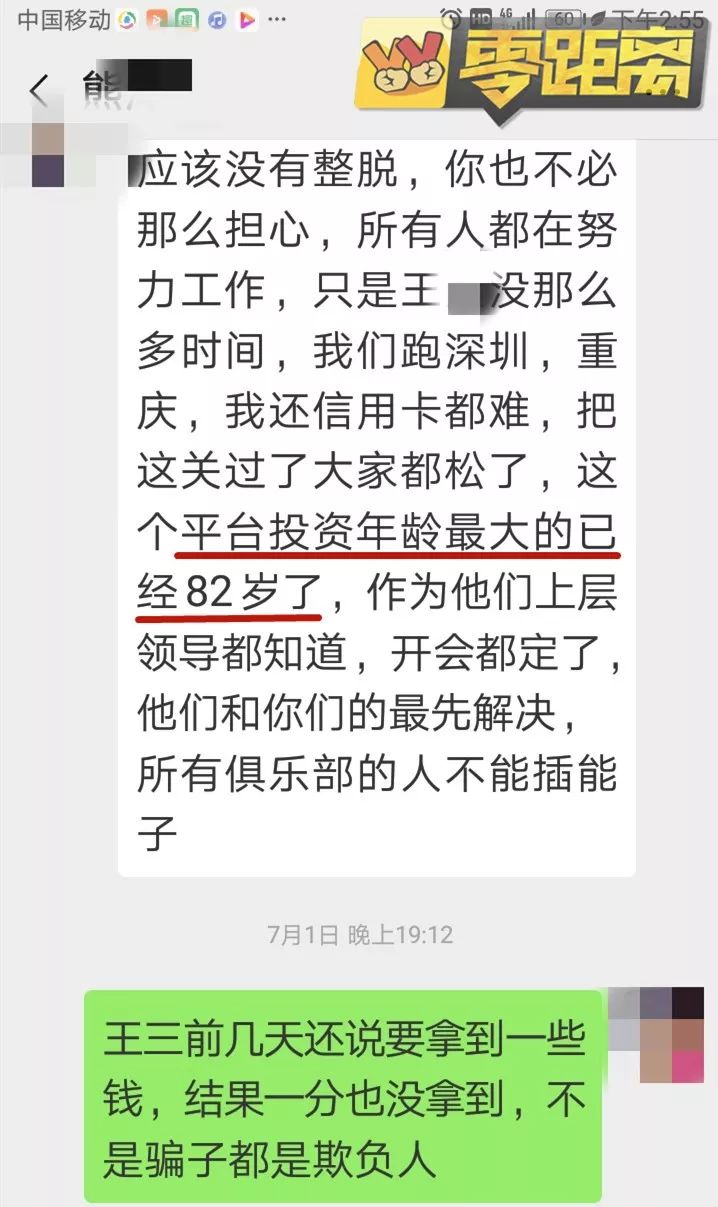Open your own avatar beside the green message
718x1207 pixels.
point(670,1034)
